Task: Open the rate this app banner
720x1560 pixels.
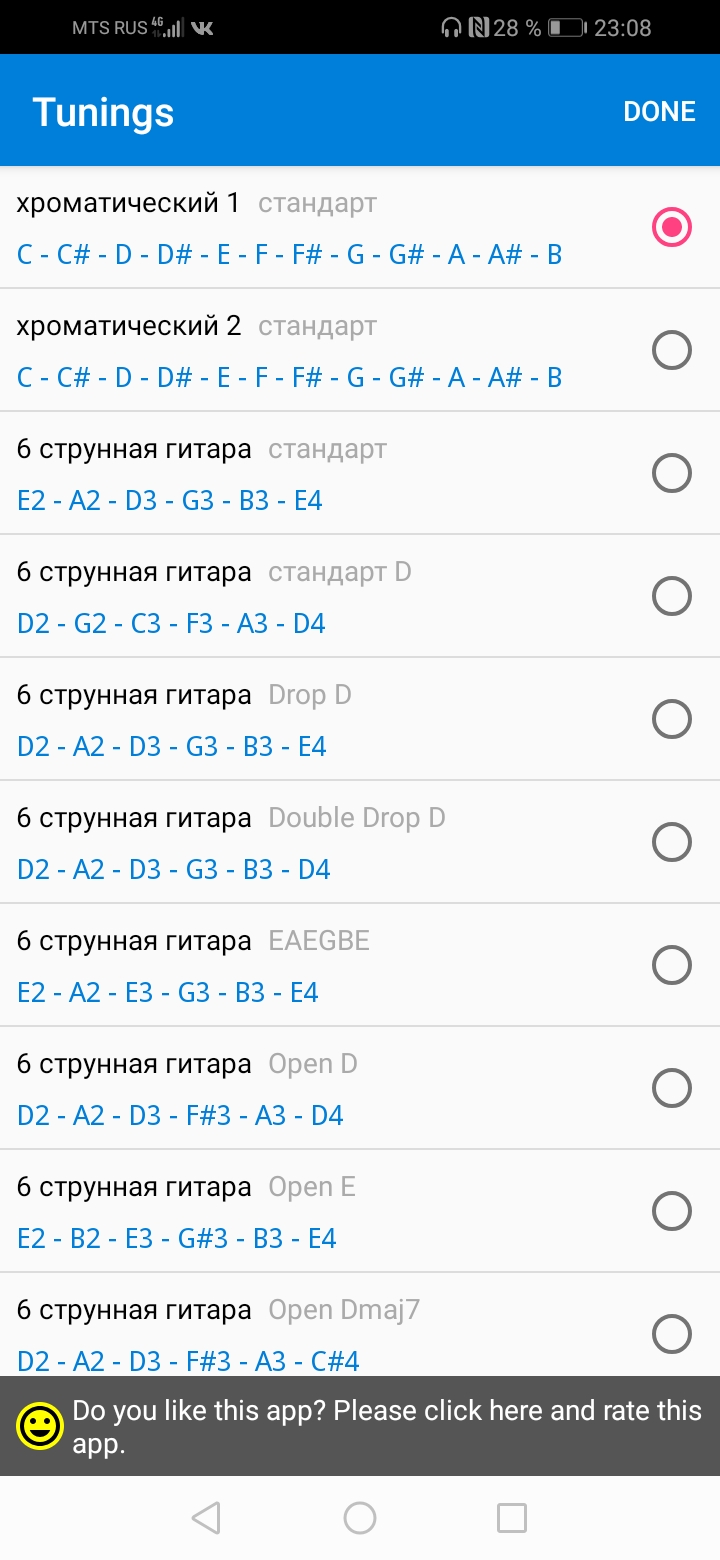Action: pos(360,1426)
